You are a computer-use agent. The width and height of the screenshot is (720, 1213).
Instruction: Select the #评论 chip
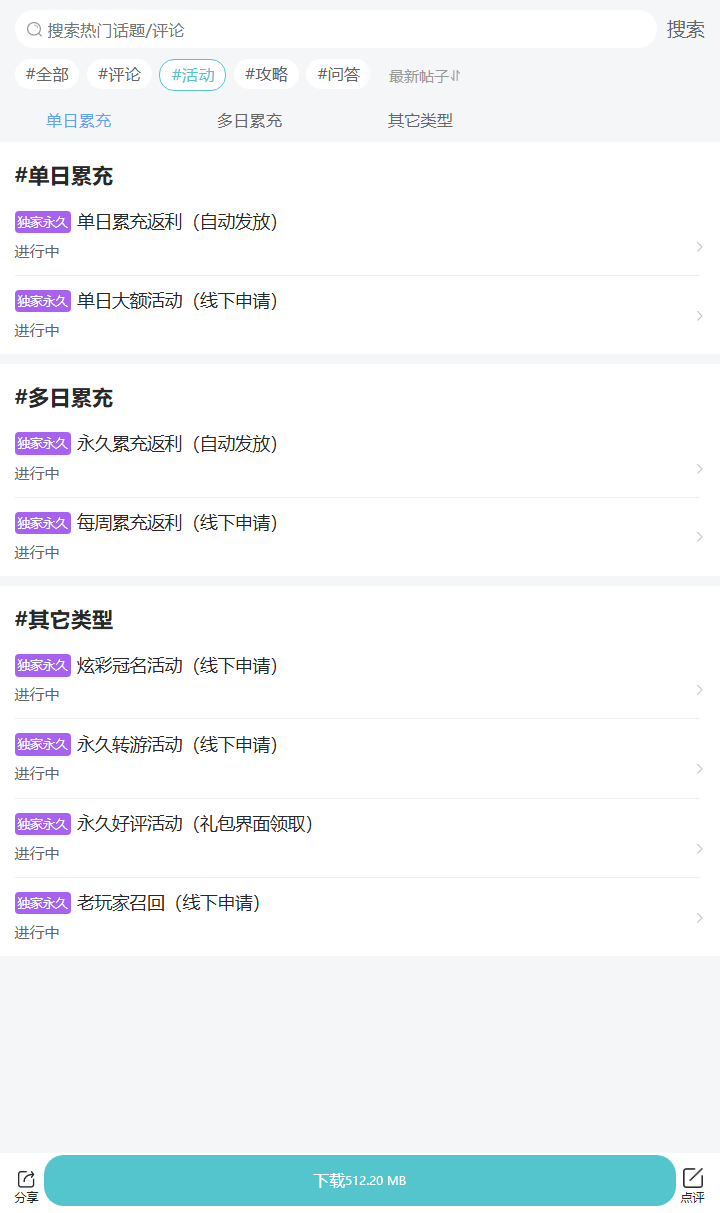tap(119, 74)
